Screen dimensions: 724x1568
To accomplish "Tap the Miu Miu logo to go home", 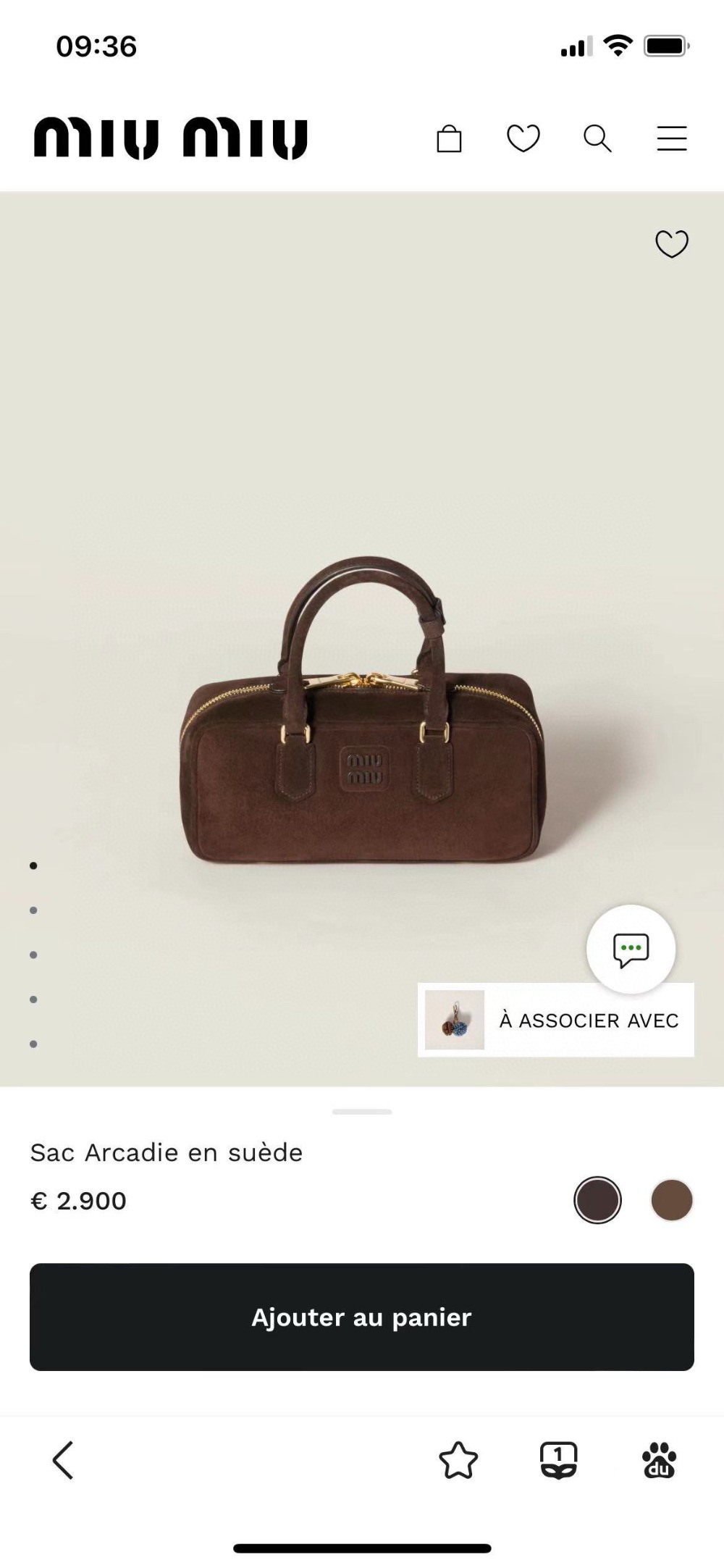I will [171, 138].
